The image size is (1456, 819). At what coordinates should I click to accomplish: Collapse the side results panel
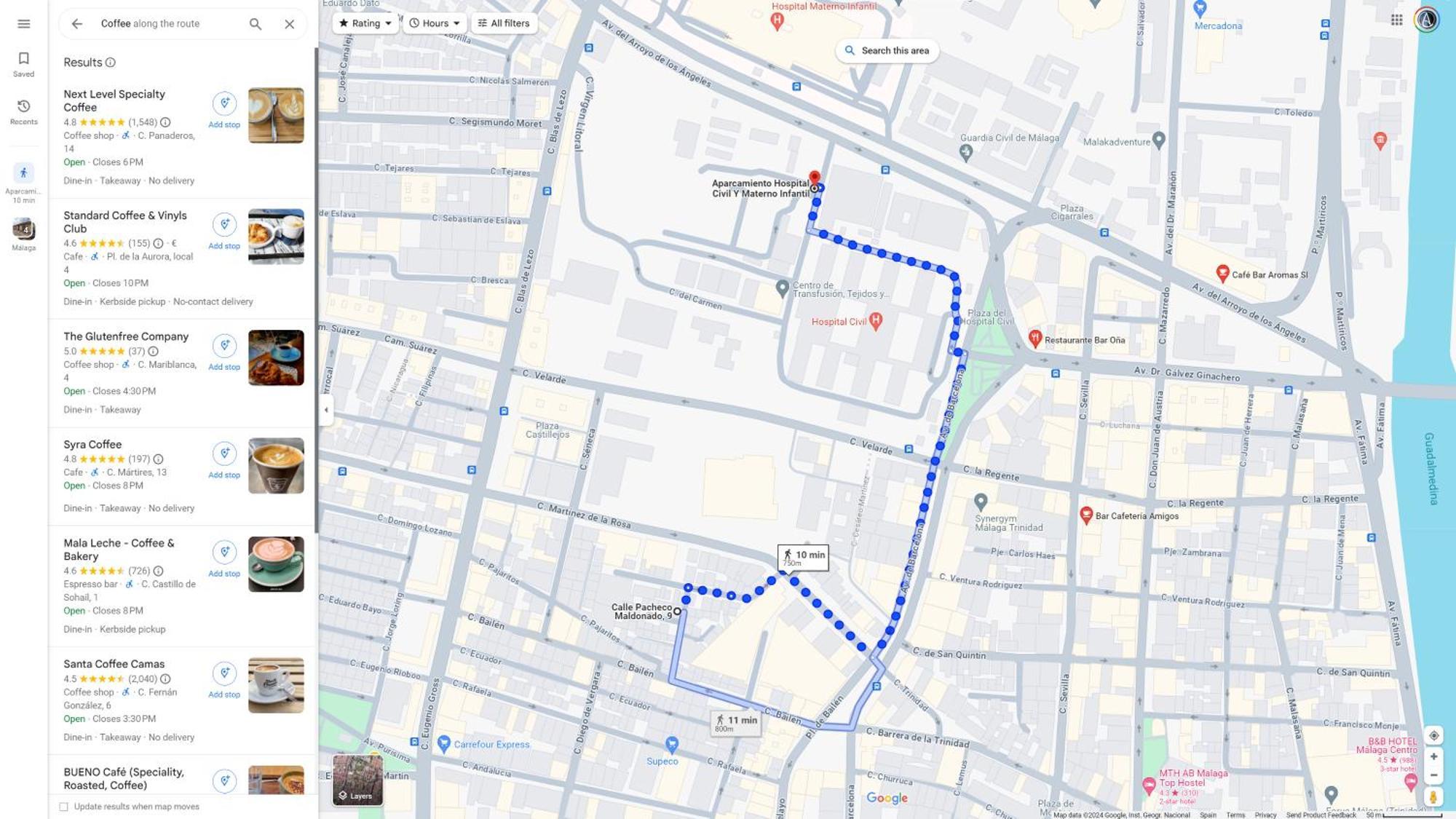pos(326,410)
